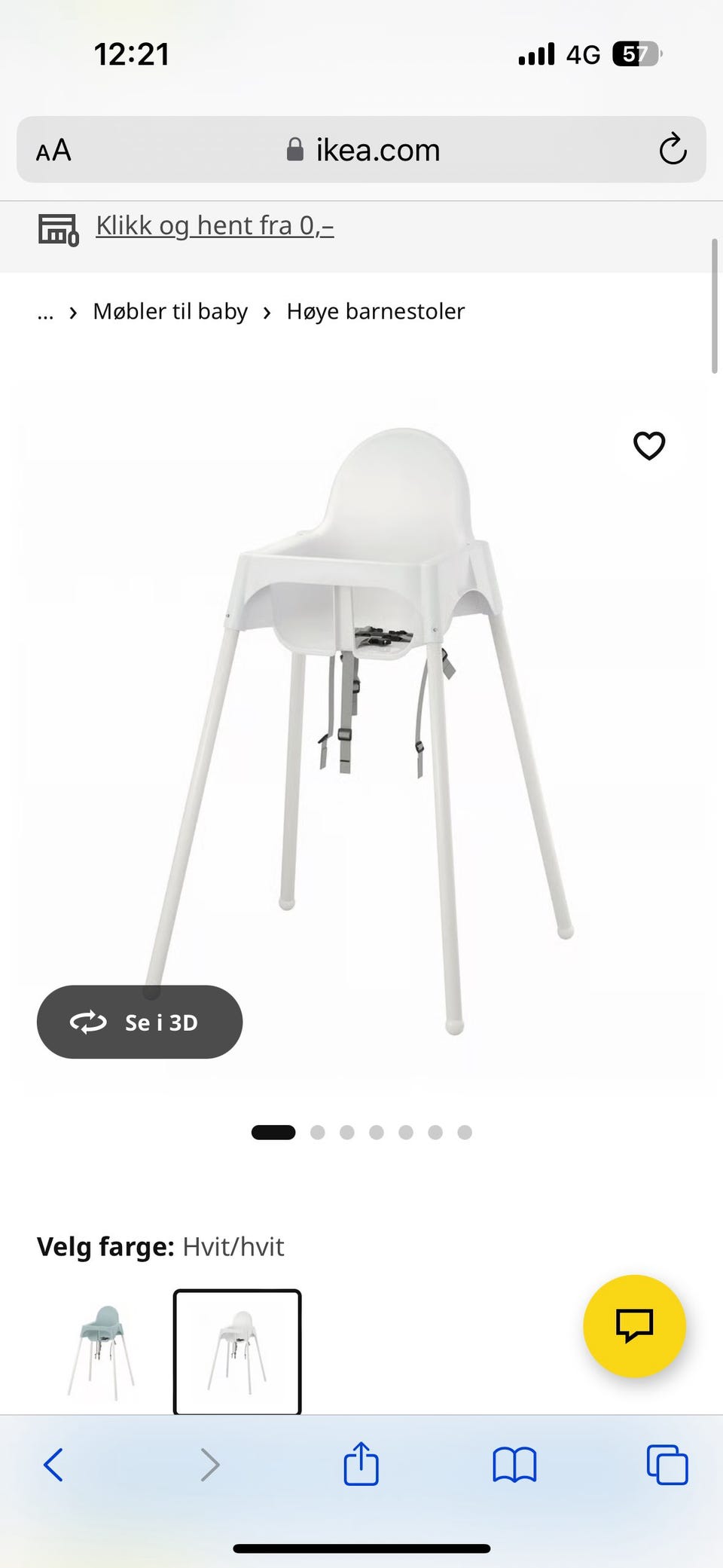Show all open Safari tabs
The width and height of the screenshot is (723, 1568).
tap(667, 1465)
